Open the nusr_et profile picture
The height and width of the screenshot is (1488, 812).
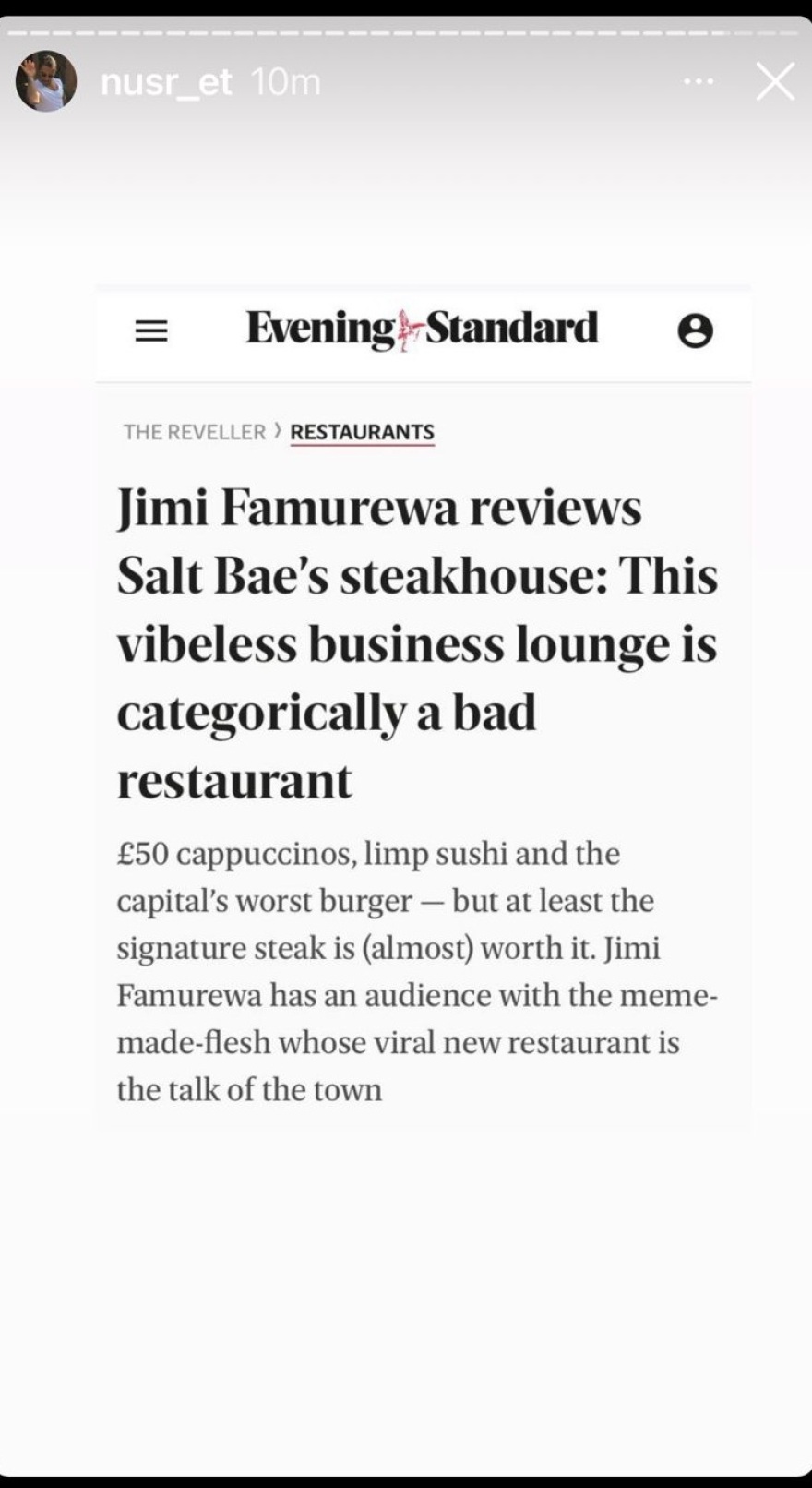point(46,82)
